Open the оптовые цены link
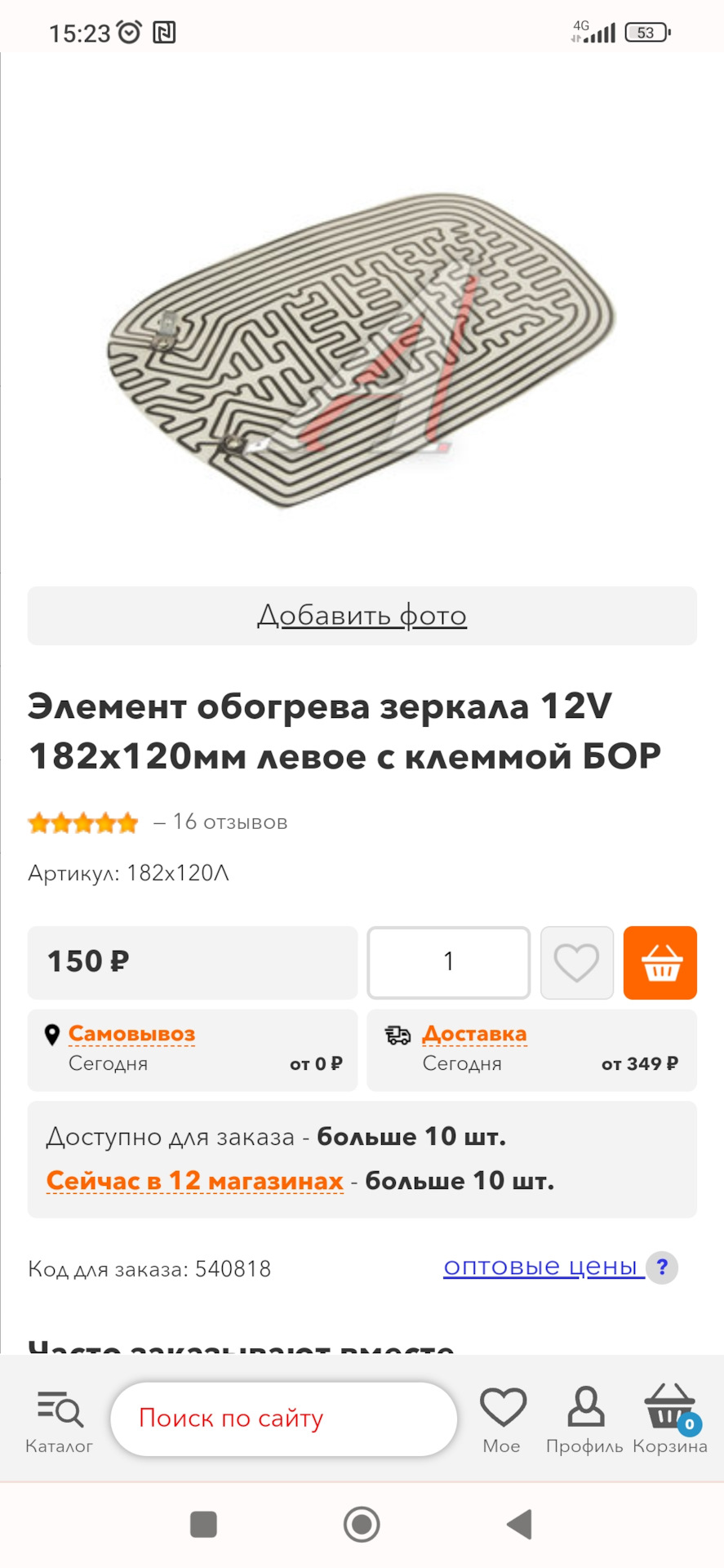 pyautogui.click(x=540, y=1267)
